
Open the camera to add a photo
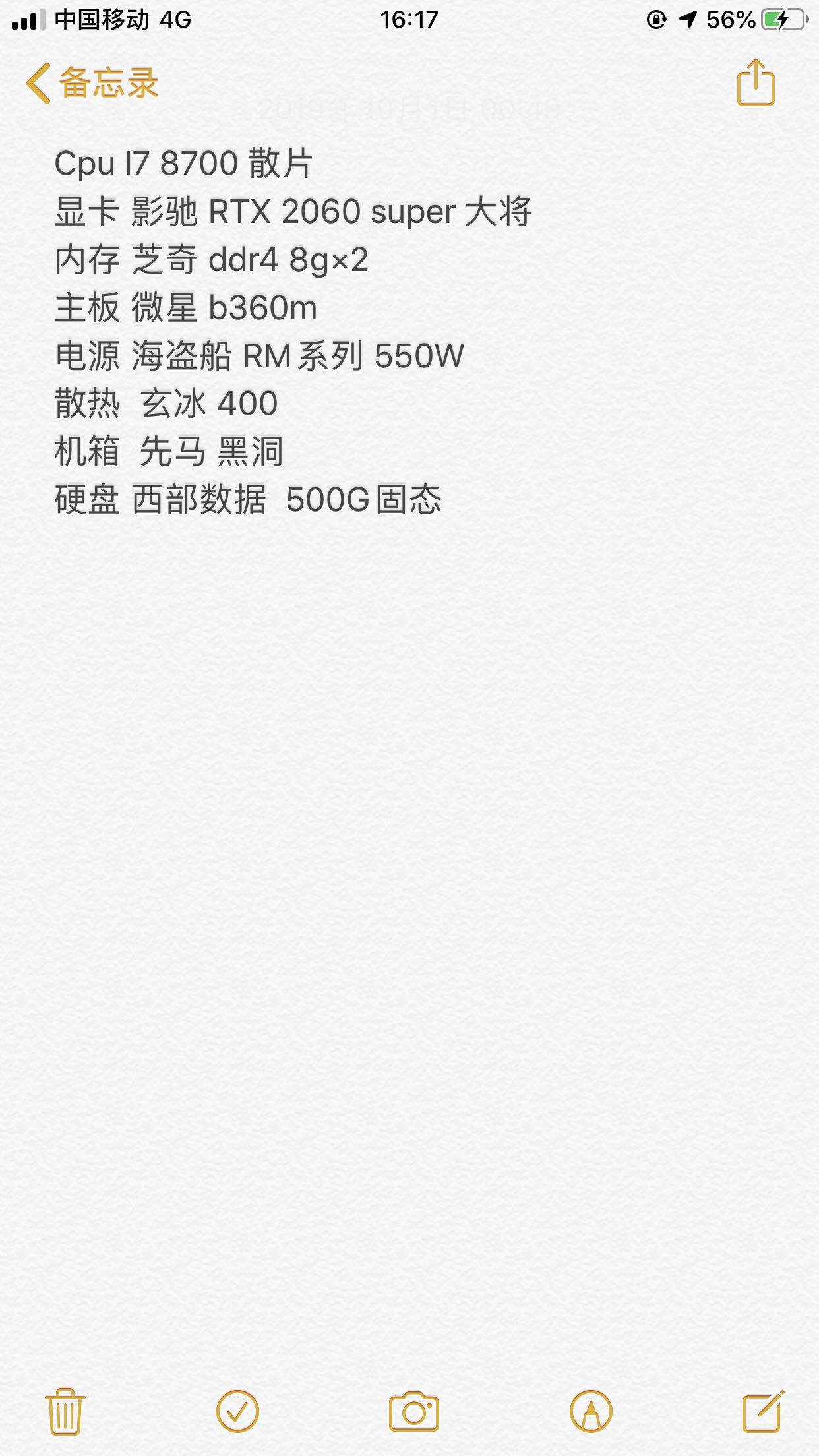tap(414, 1411)
